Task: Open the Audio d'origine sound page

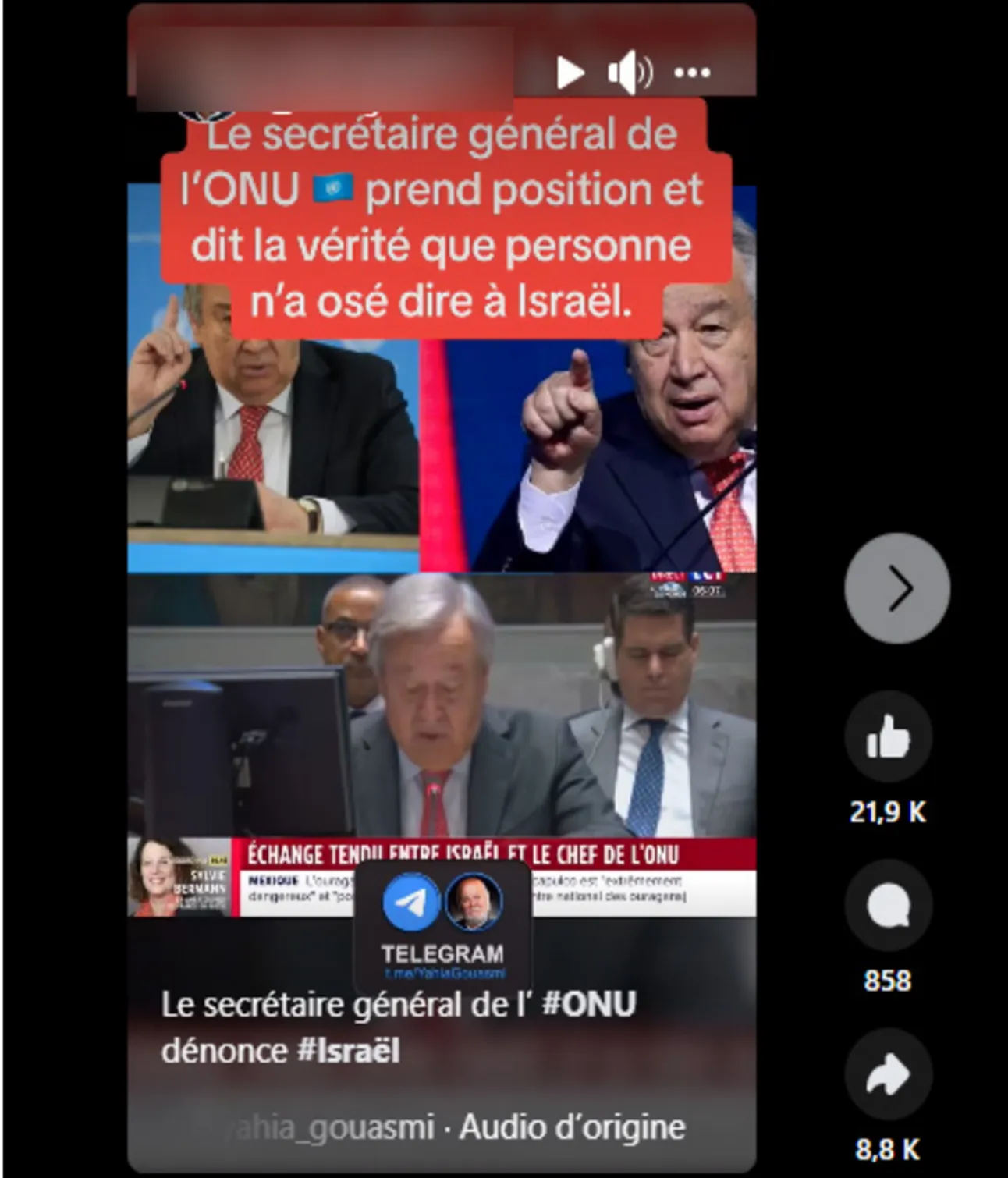Action: (572, 1127)
